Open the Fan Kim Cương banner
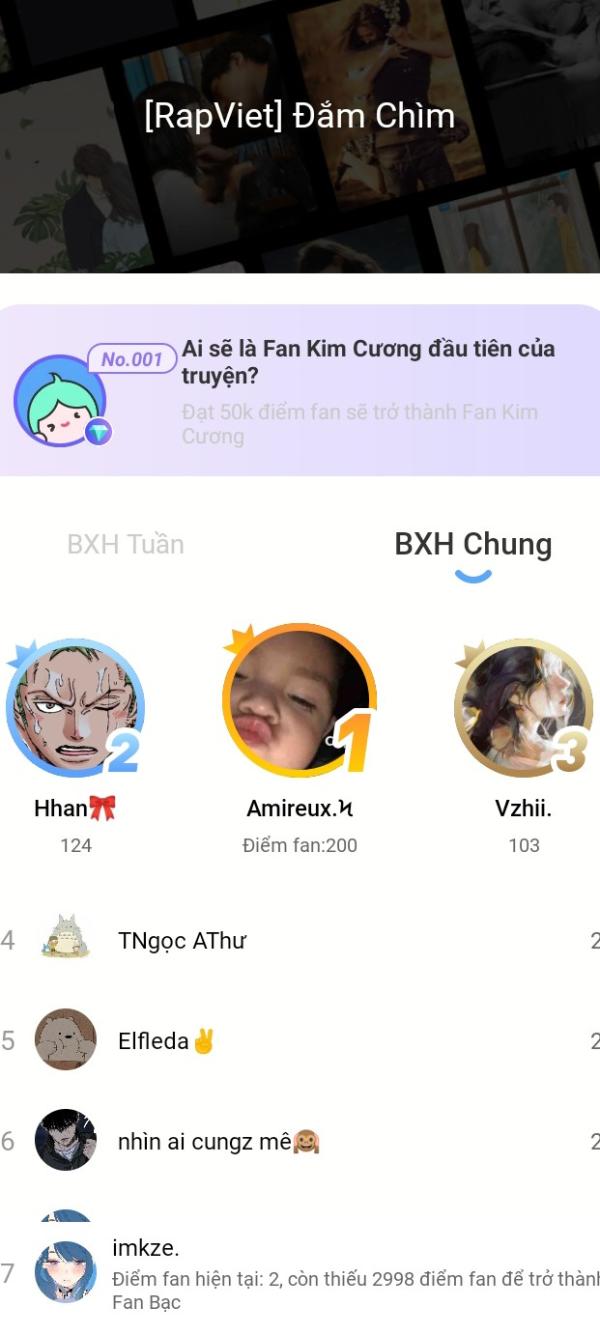The width and height of the screenshot is (600, 1335). click(300, 391)
